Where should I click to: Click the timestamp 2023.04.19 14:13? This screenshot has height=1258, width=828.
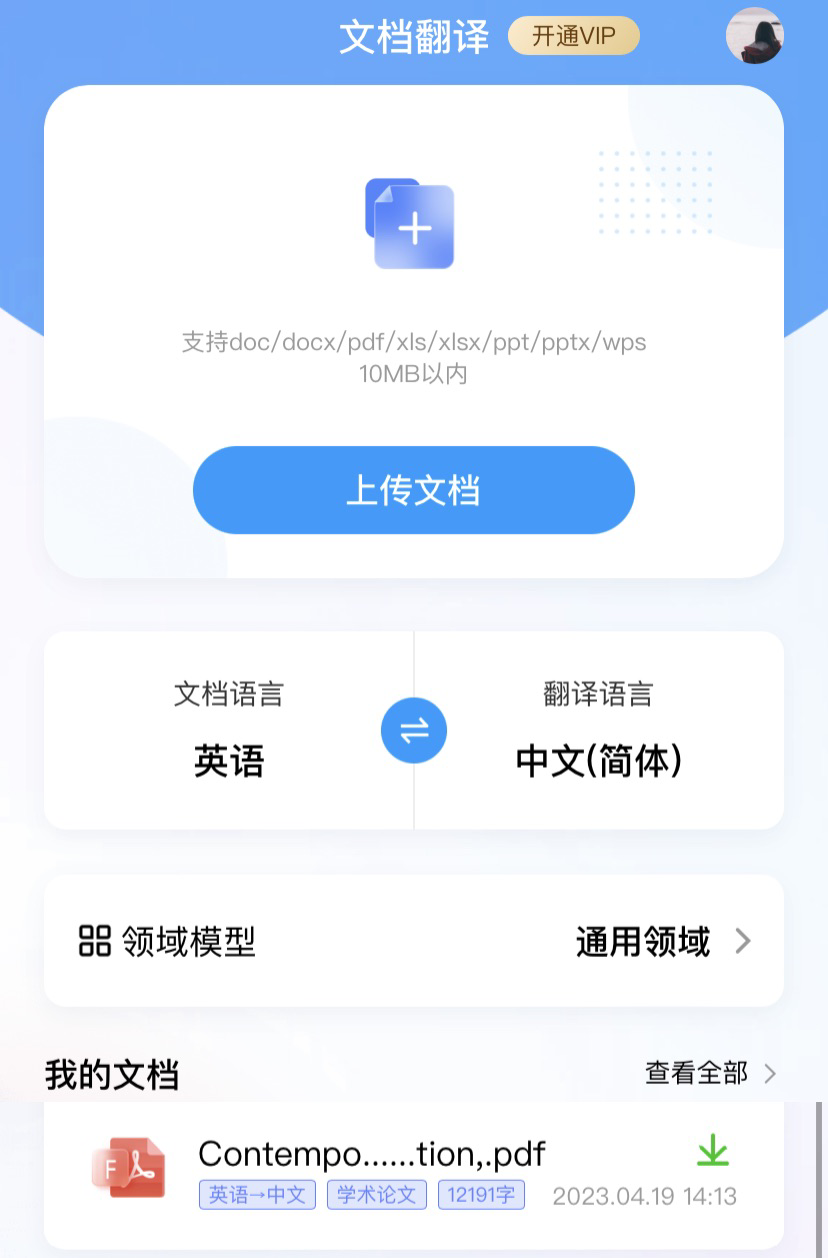tap(644, 1196)
